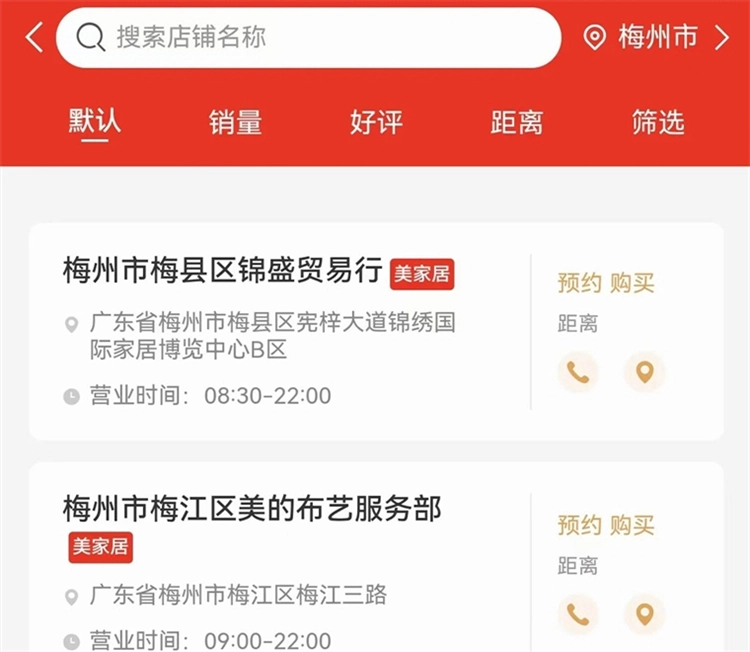
Task: Switch to the 默认 sort tab
Action: [x=95, y=122]
